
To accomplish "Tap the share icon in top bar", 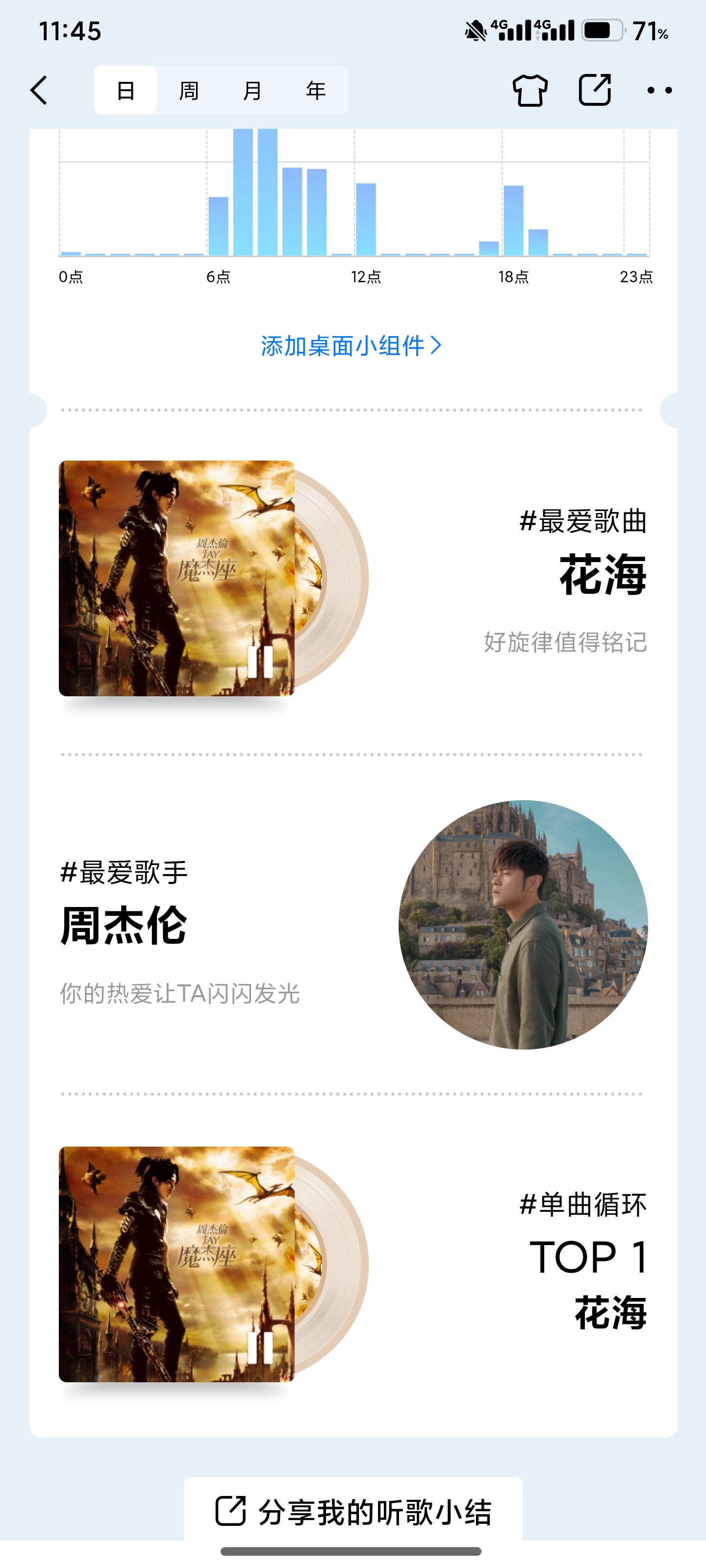I will (x=595, y=90).
